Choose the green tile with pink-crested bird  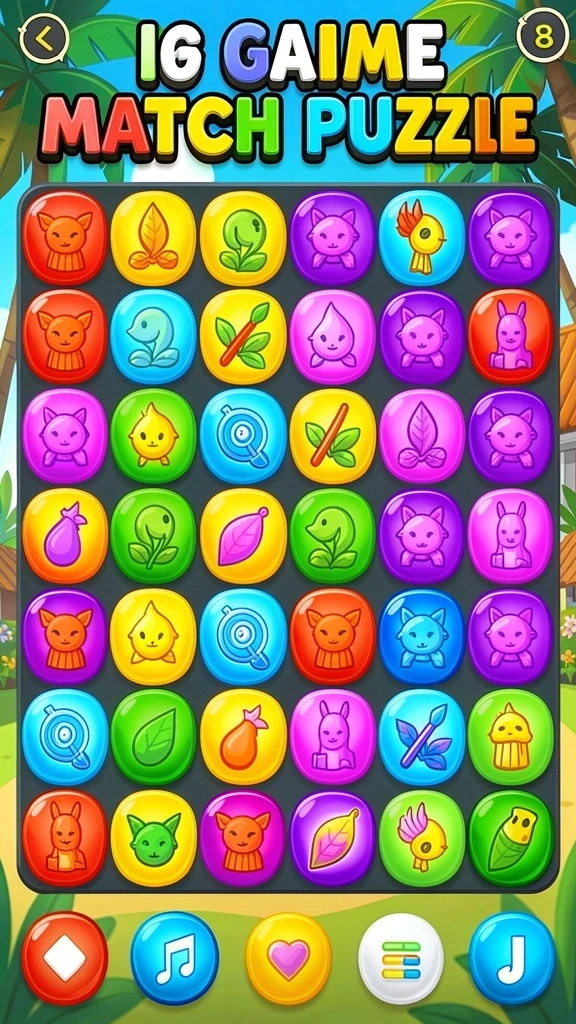pyautogui.click(x=422, y=838)
